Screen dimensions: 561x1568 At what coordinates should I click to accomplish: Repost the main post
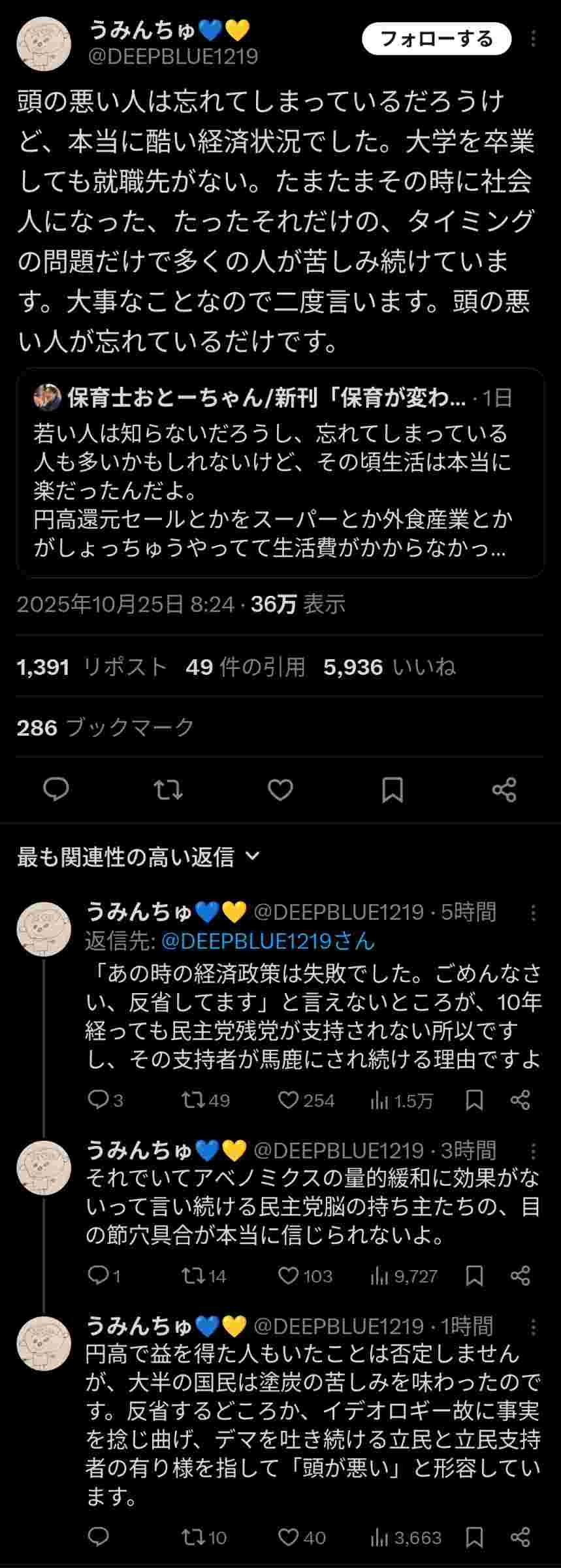(168, 790)
